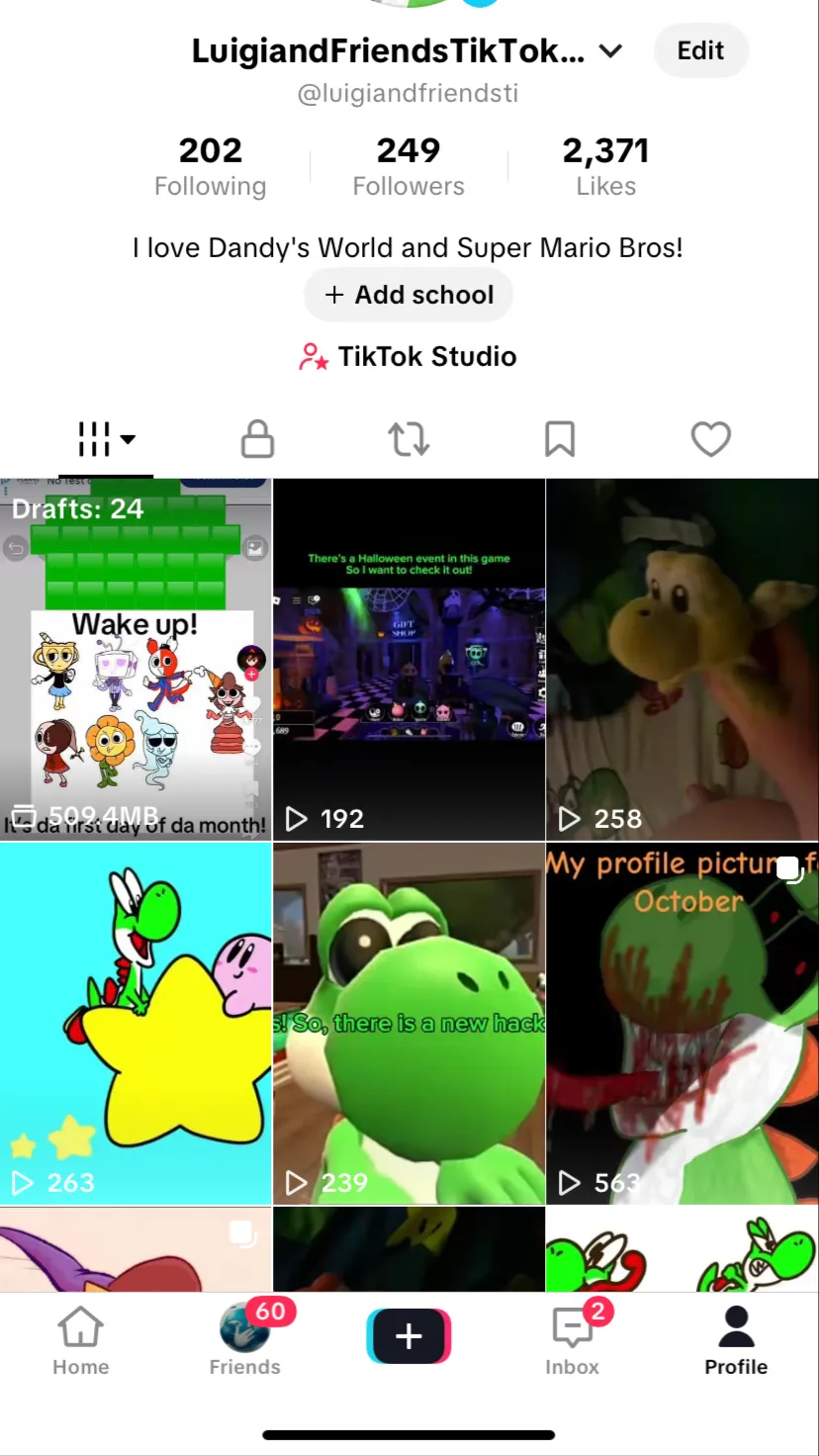Tap the Edit profile button
Screen dimensions: 819x1456
coord(700,50)
